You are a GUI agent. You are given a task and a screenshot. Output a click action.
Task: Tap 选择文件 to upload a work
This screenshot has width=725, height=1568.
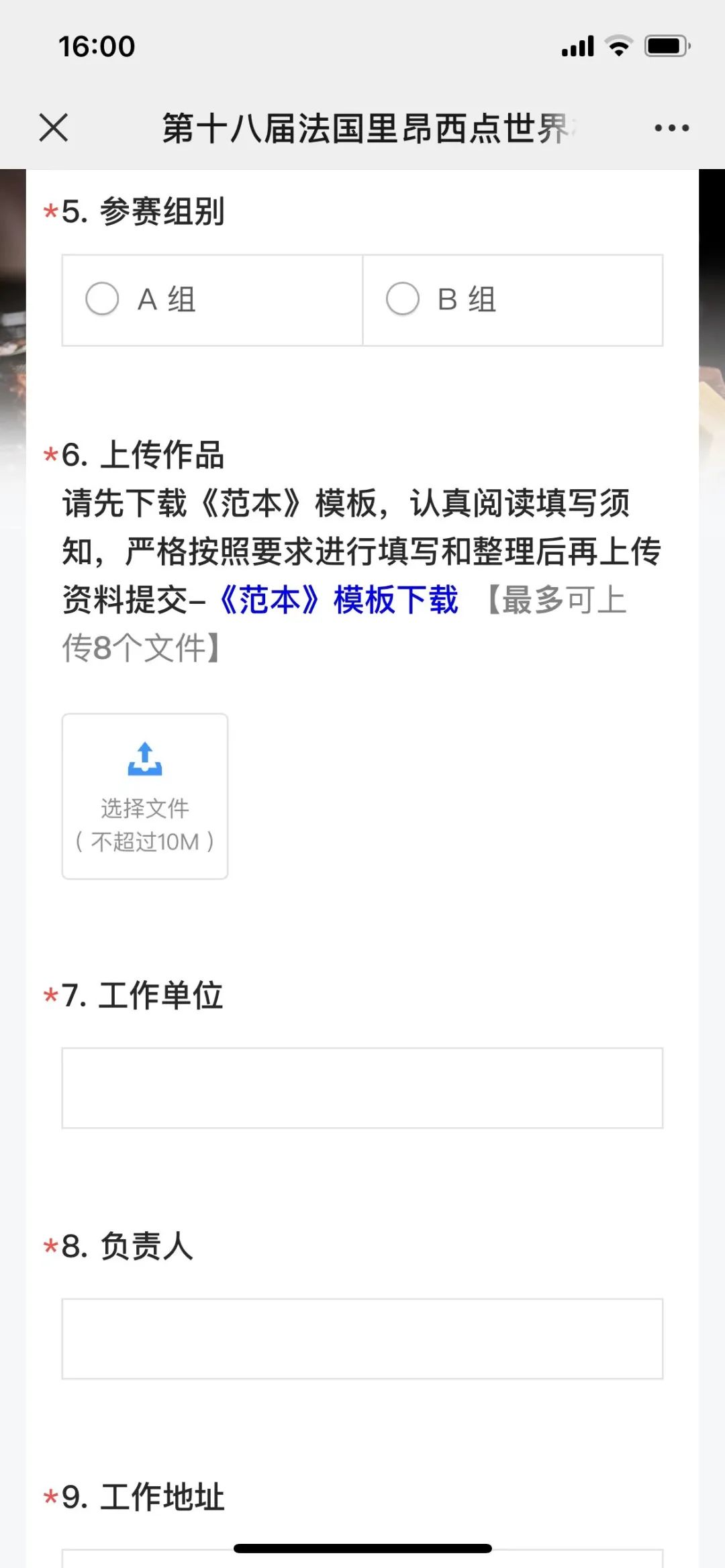145,796
